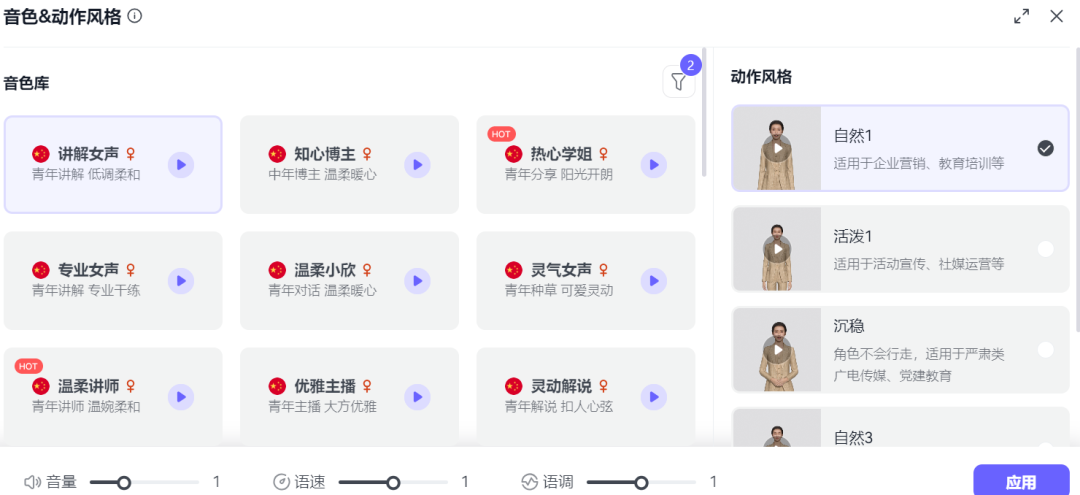The image size is (1080, 495).
Task: Play preview of 温柔小欣 voice
Action: tap(417, 281)
